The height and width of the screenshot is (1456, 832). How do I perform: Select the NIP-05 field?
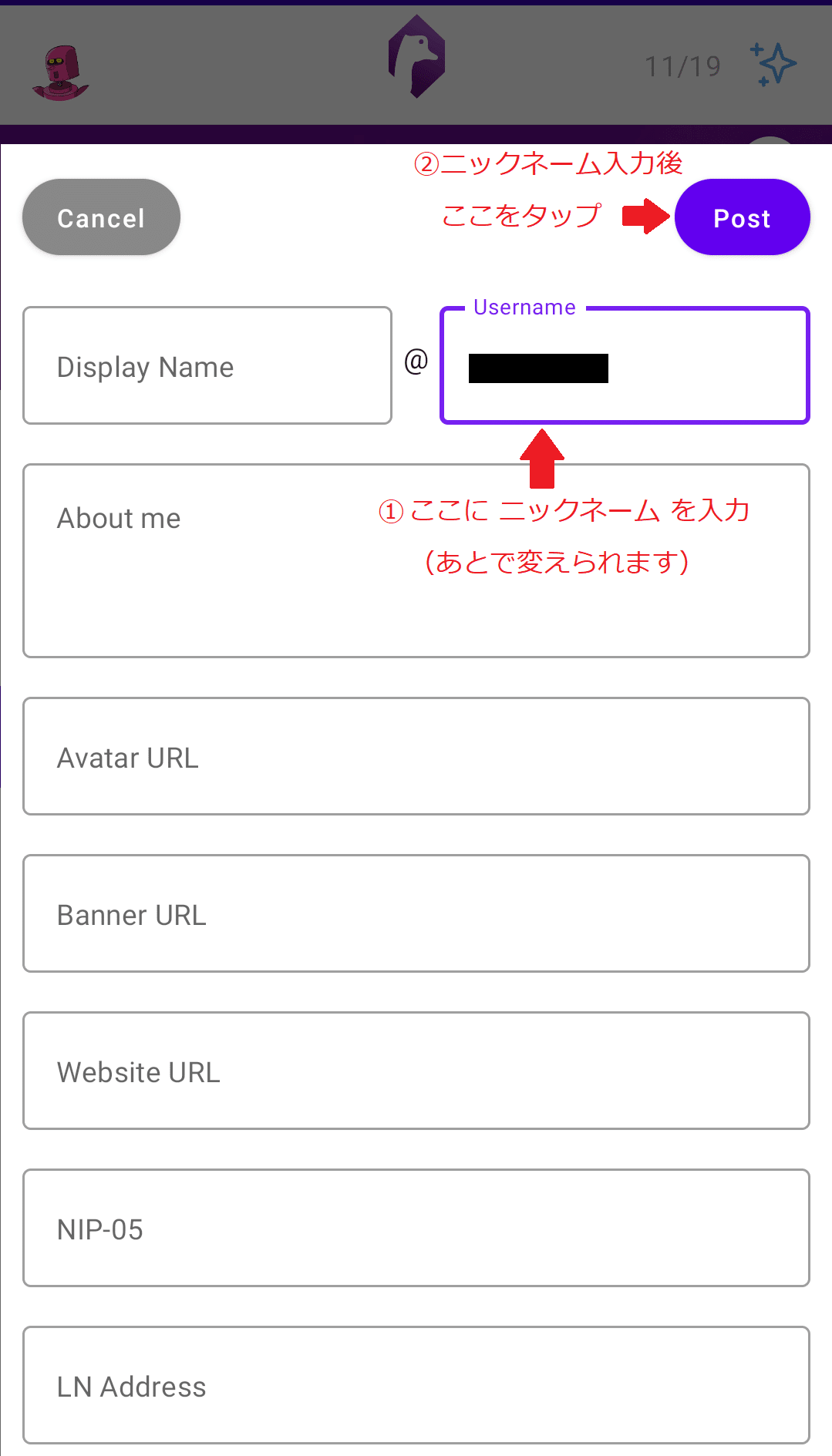[x=416, y=1228]
